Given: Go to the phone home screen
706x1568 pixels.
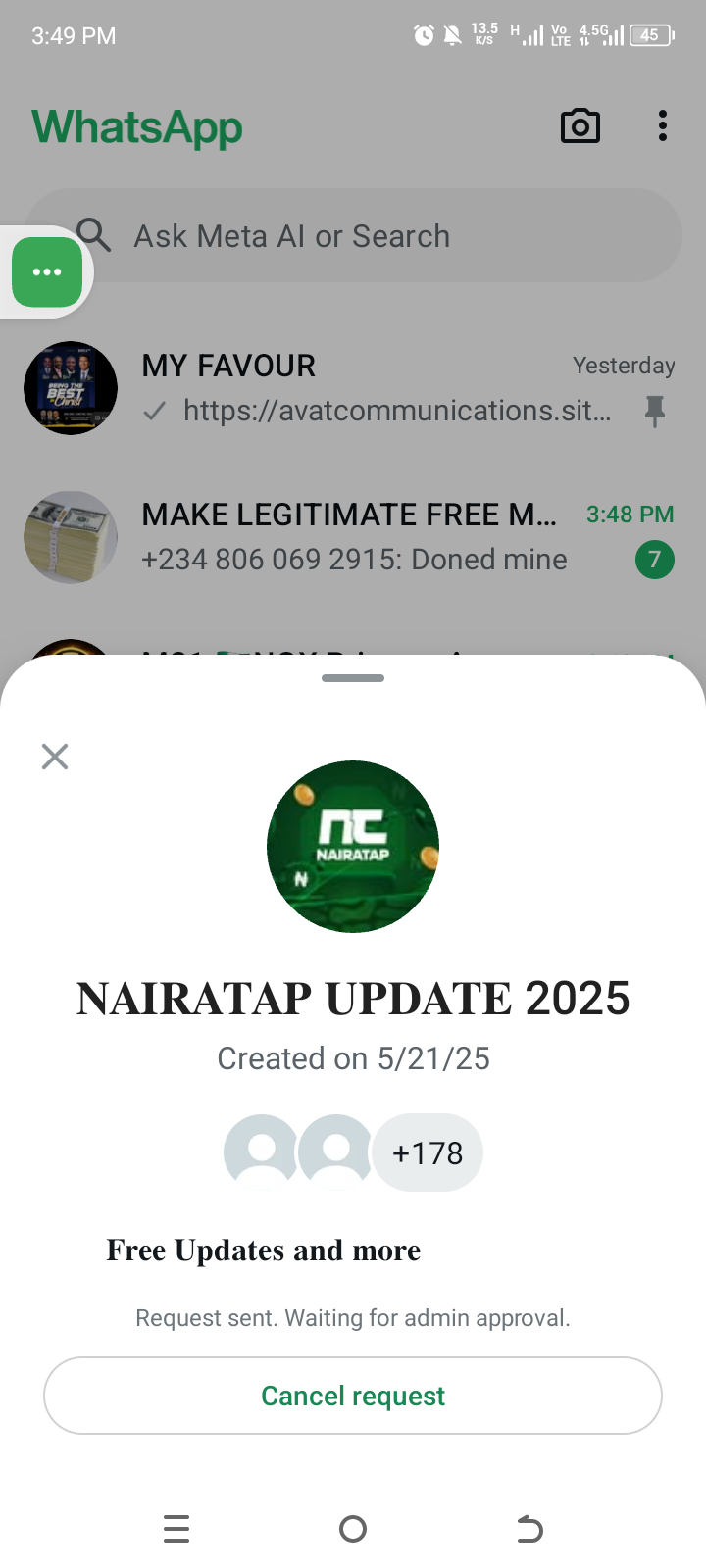Looking at the screenshot, I should tap(353, 1529).
